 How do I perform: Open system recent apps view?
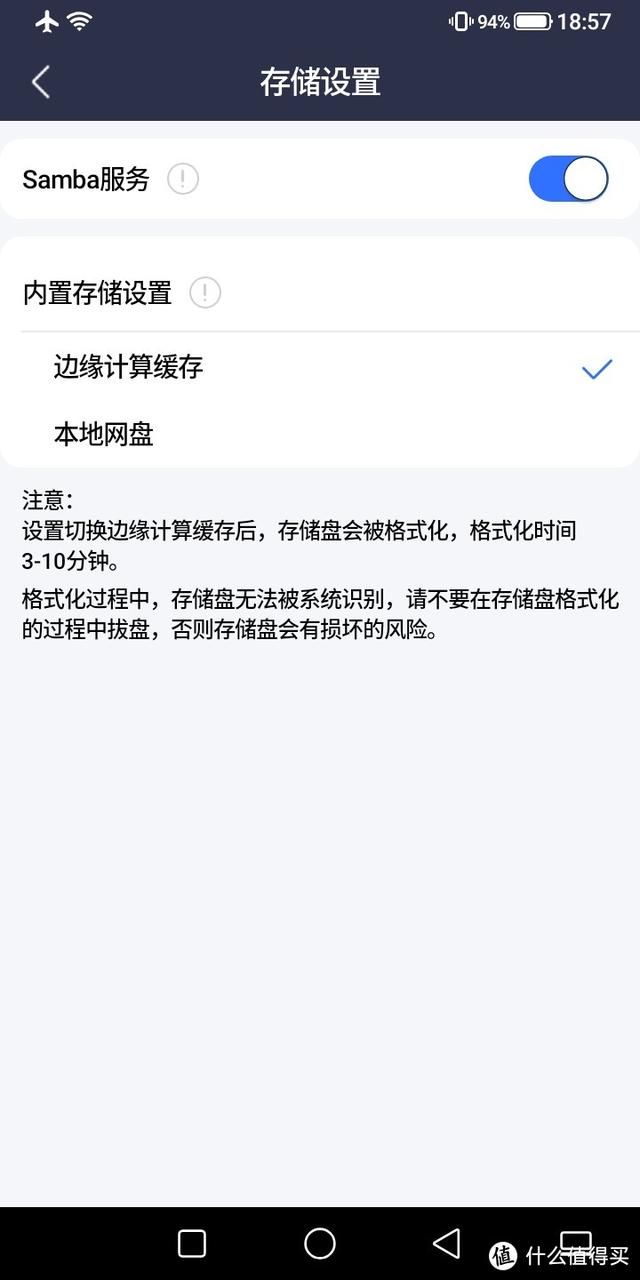[192, 1243]
